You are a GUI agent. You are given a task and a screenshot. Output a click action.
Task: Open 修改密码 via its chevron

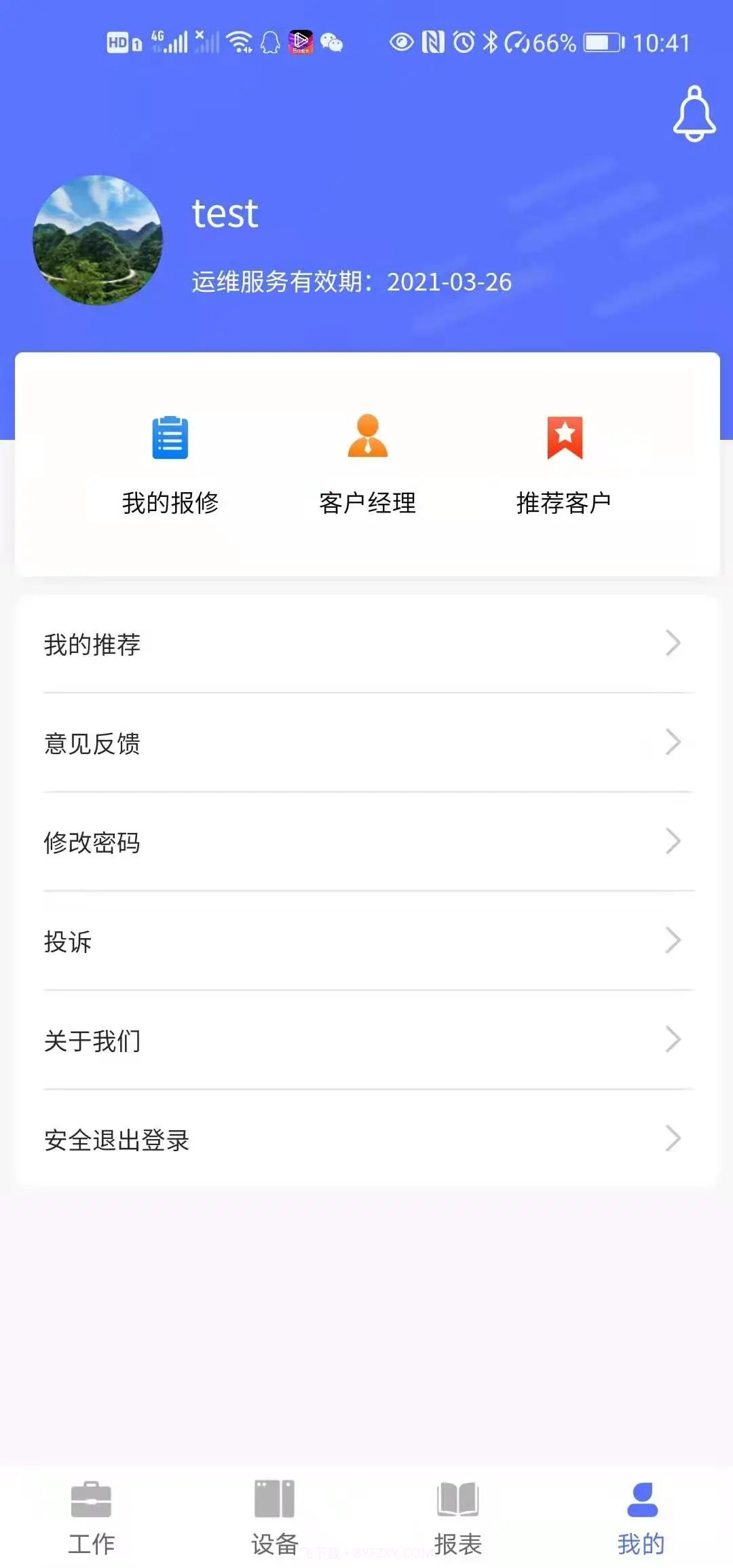(x=673, y=842)
